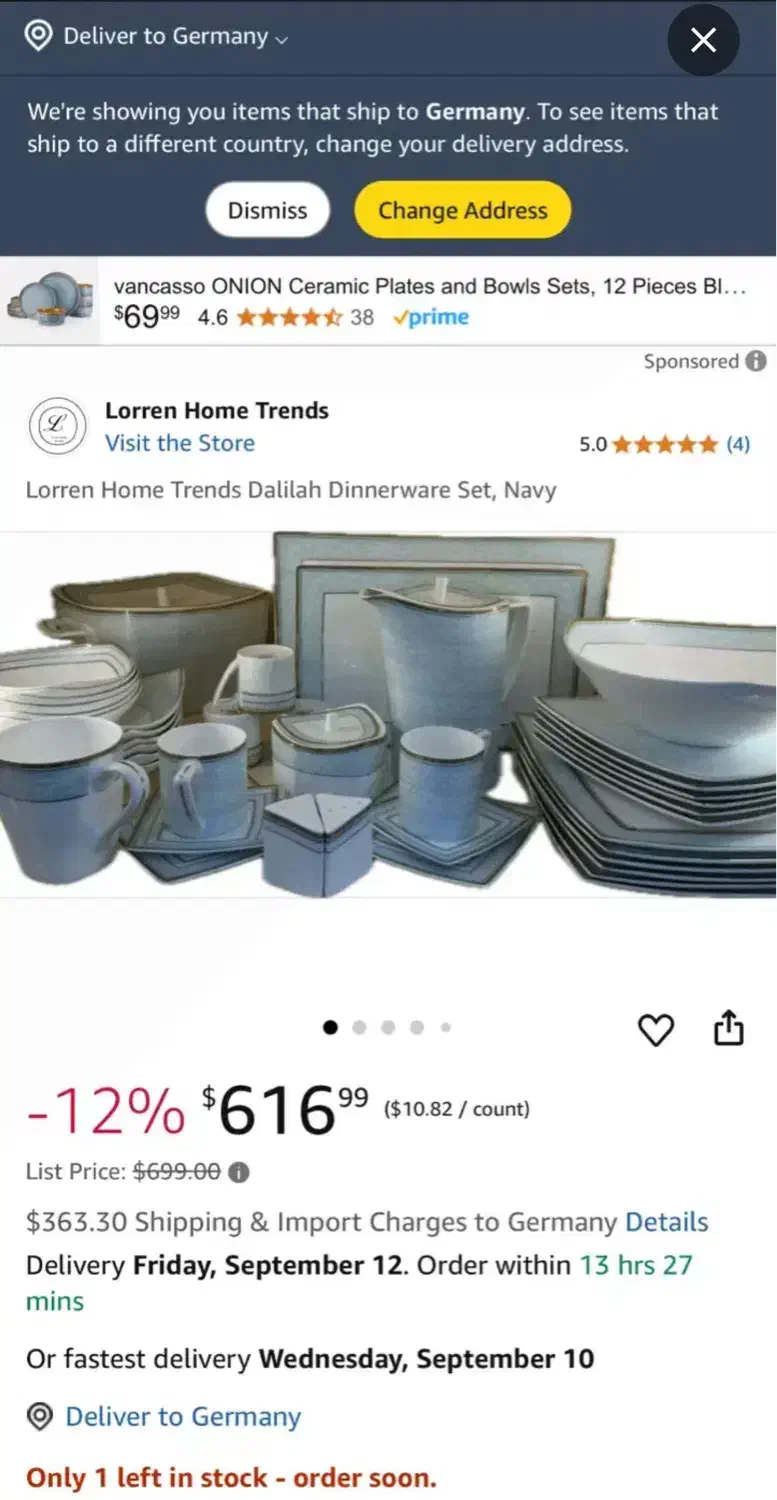View the Dalilah Dinnerware Set product photo
Screen dimensions: 777x1500
388,714
